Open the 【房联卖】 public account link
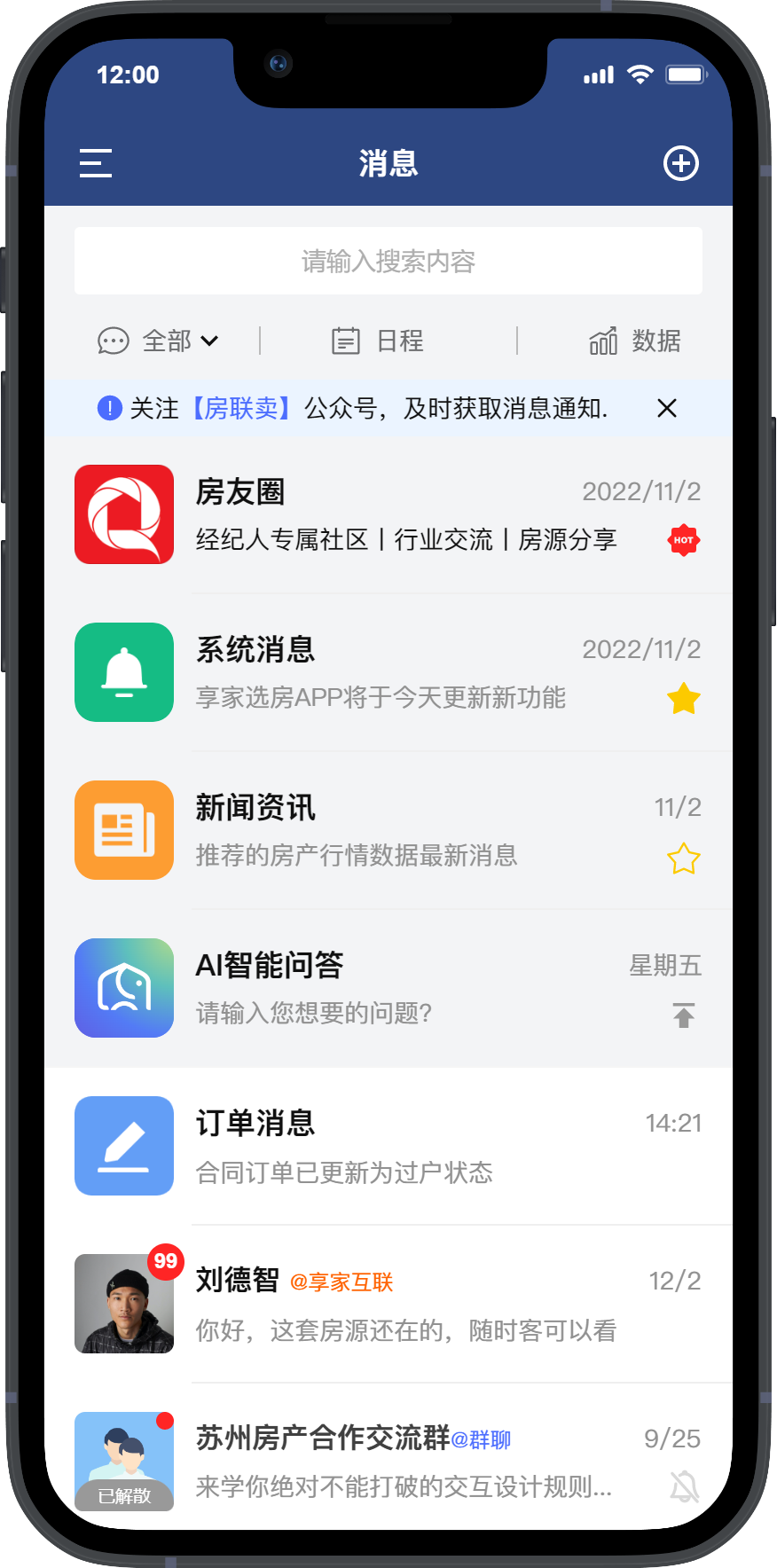The width and height of the screenshot is (777, 1568). [x=240, y=408]
